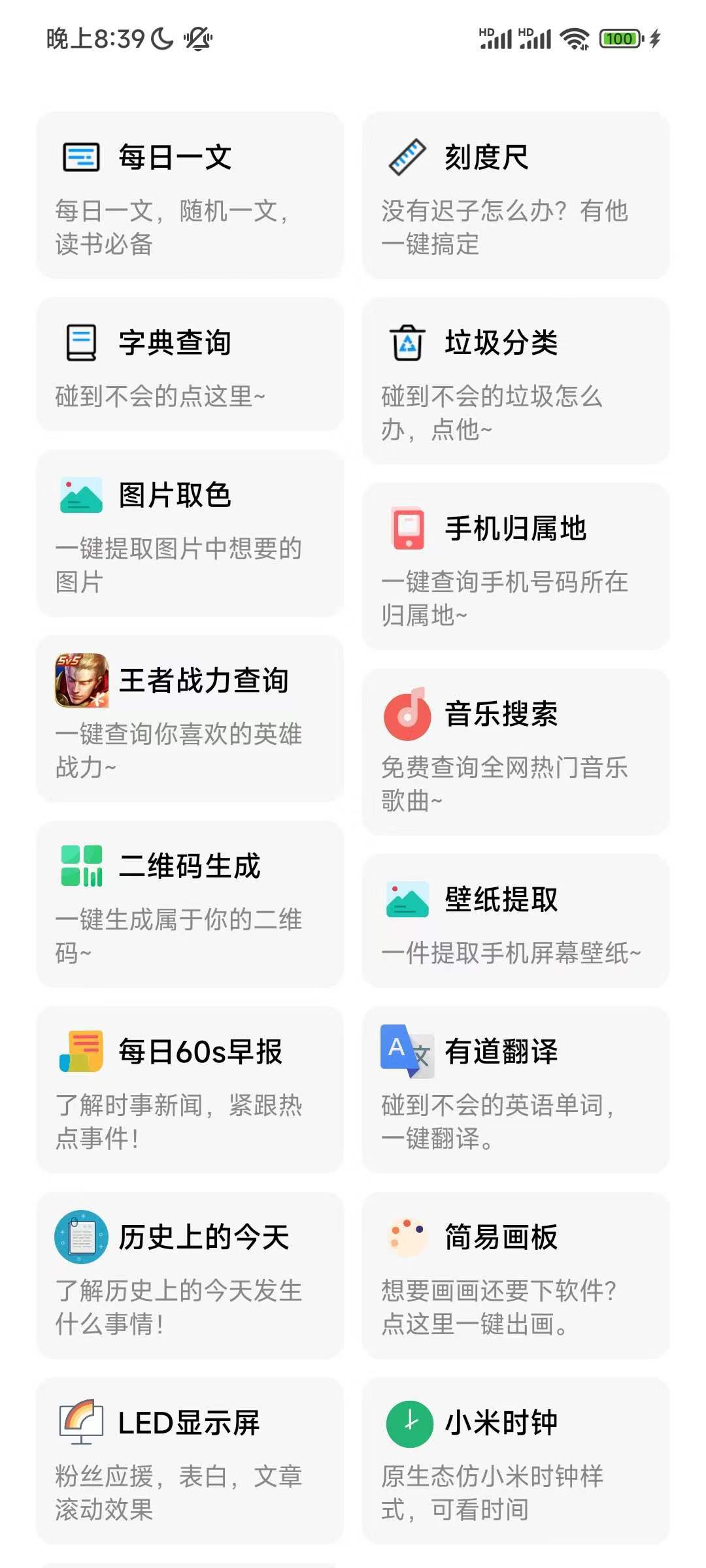706x1568 pixels.
Task: Open the 每日60s早报 news icon
Action: click(x=80, y=1051)
